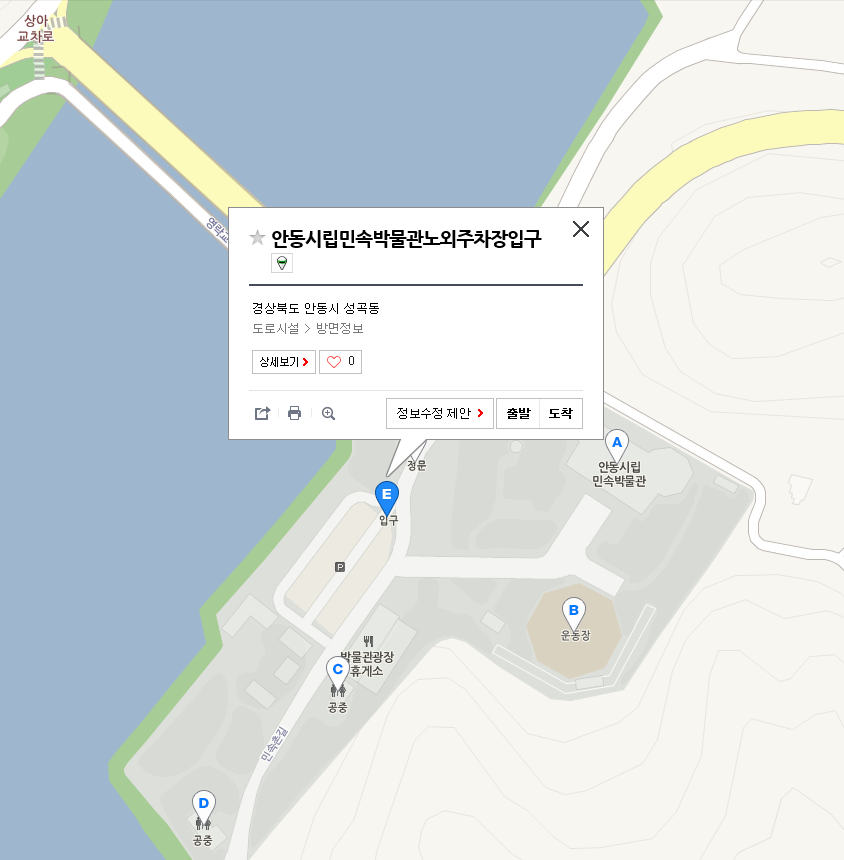The width and height of the screenshot is (844, 860).
Task: Like this place with the heart
Action: pyautogui.click(x=340, y=361)
